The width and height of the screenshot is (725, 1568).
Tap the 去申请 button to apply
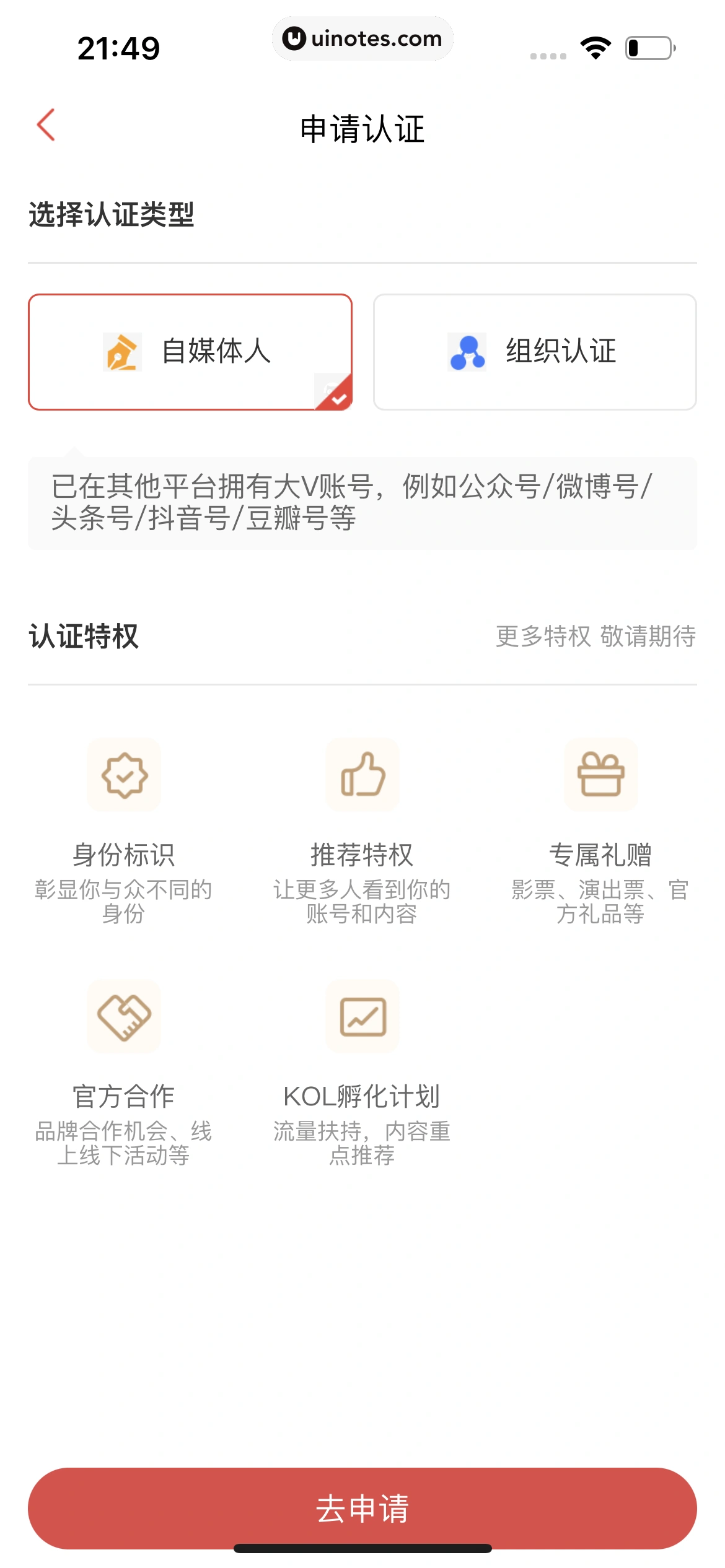(x=362, y=1507)
